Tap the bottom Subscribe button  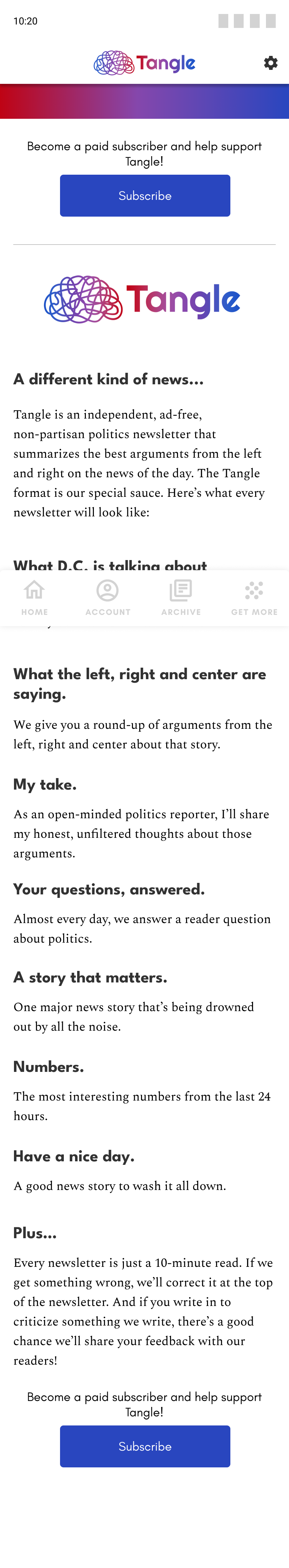(145, 1446)
